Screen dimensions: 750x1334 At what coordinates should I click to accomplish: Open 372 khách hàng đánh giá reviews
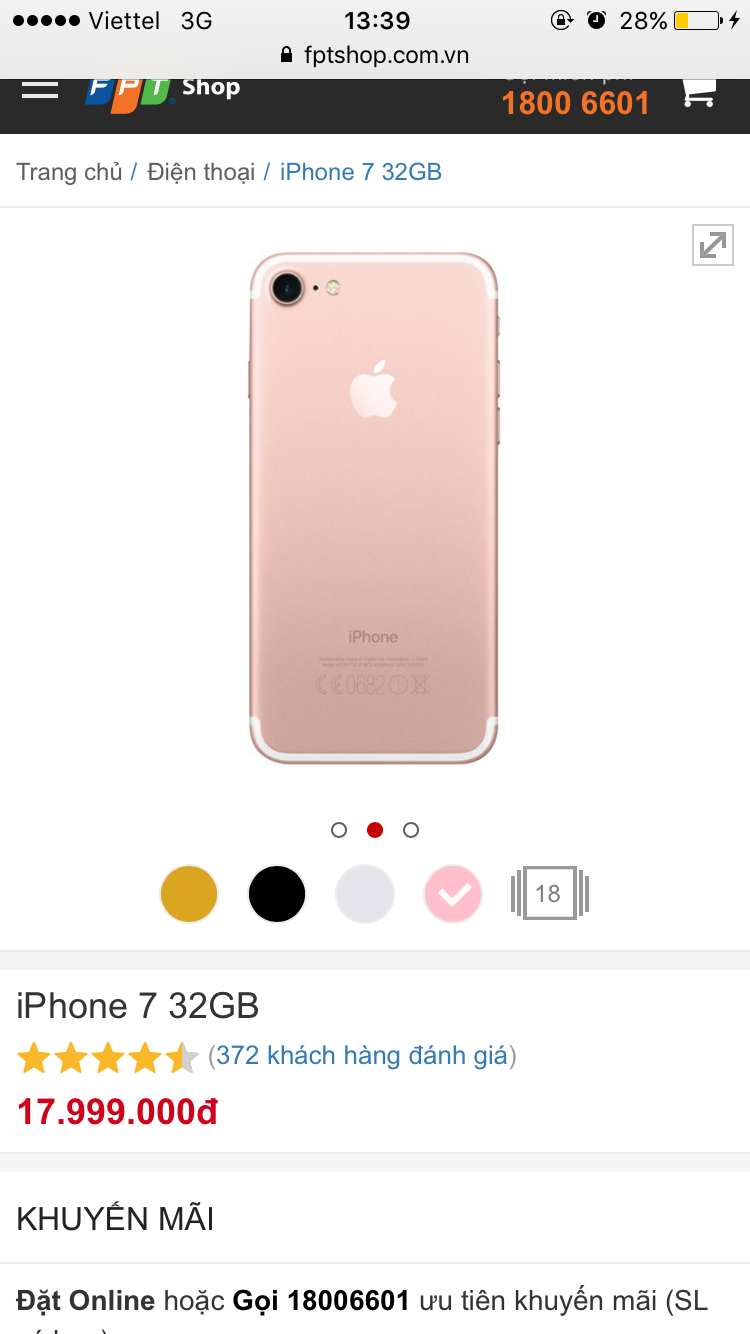click(363, 1055)
